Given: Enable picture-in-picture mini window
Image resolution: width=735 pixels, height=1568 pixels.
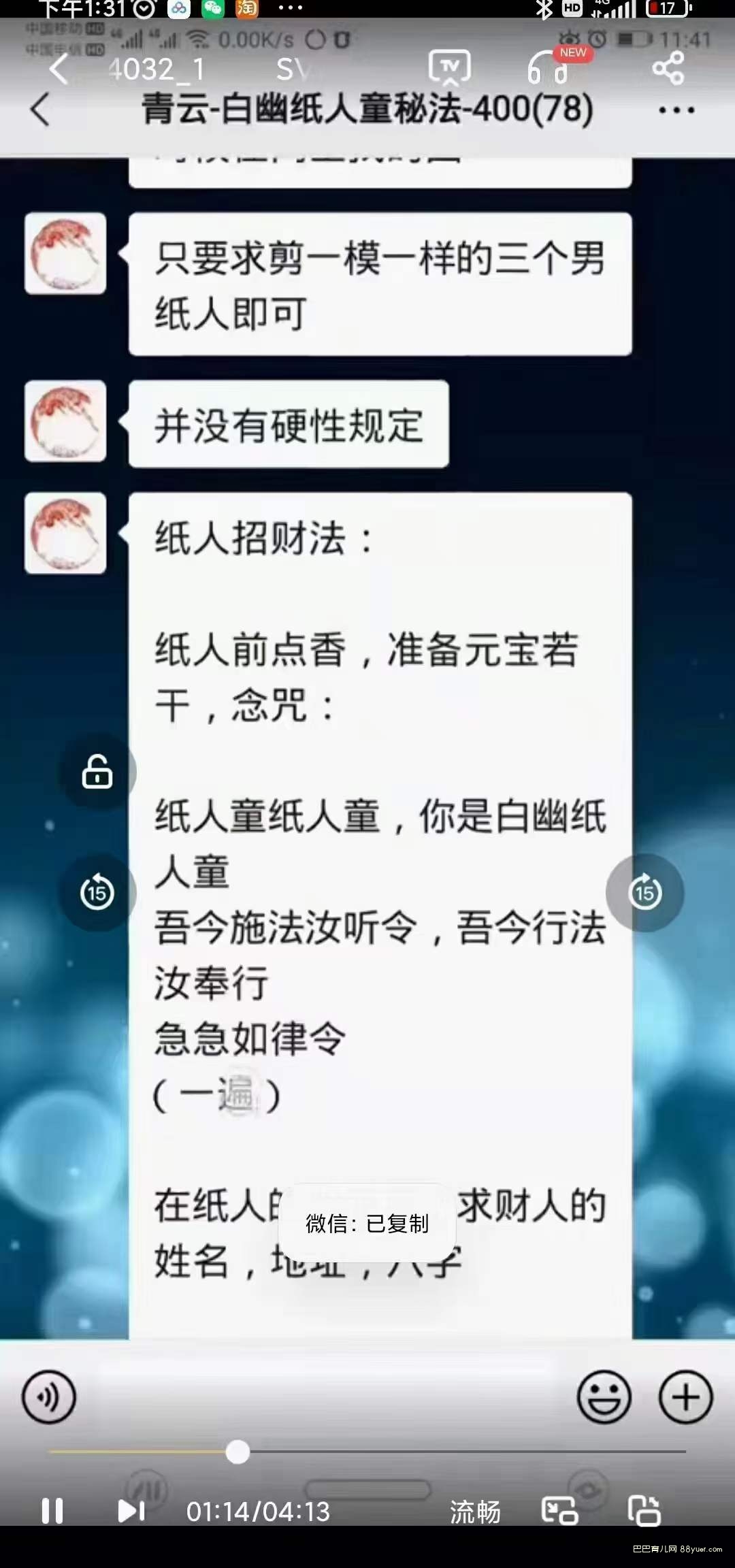Looking at the screenshot, I should coord(559,1511).
